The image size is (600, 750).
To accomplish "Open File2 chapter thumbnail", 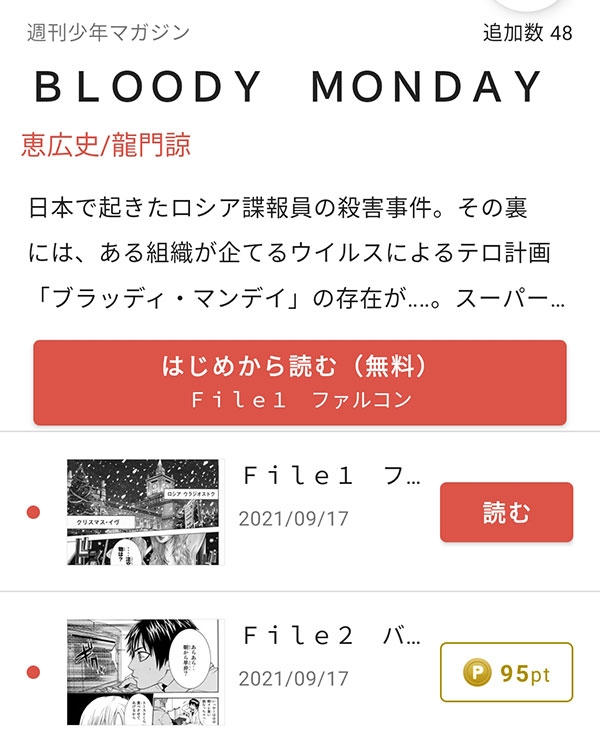I will [x=145, y=672].
